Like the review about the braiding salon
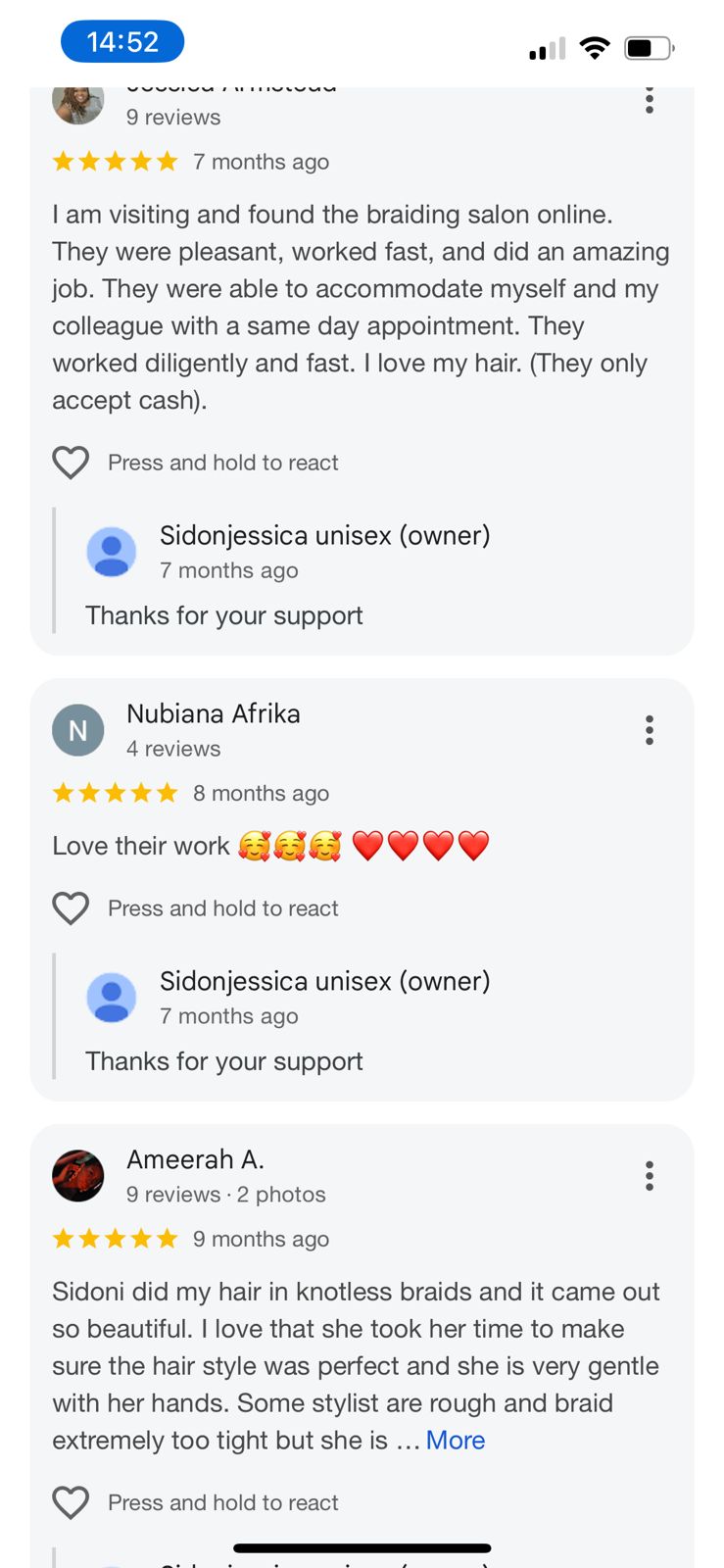Image resolution: width=724 pixels, height=1568 pixels. [x=71, y=463]
